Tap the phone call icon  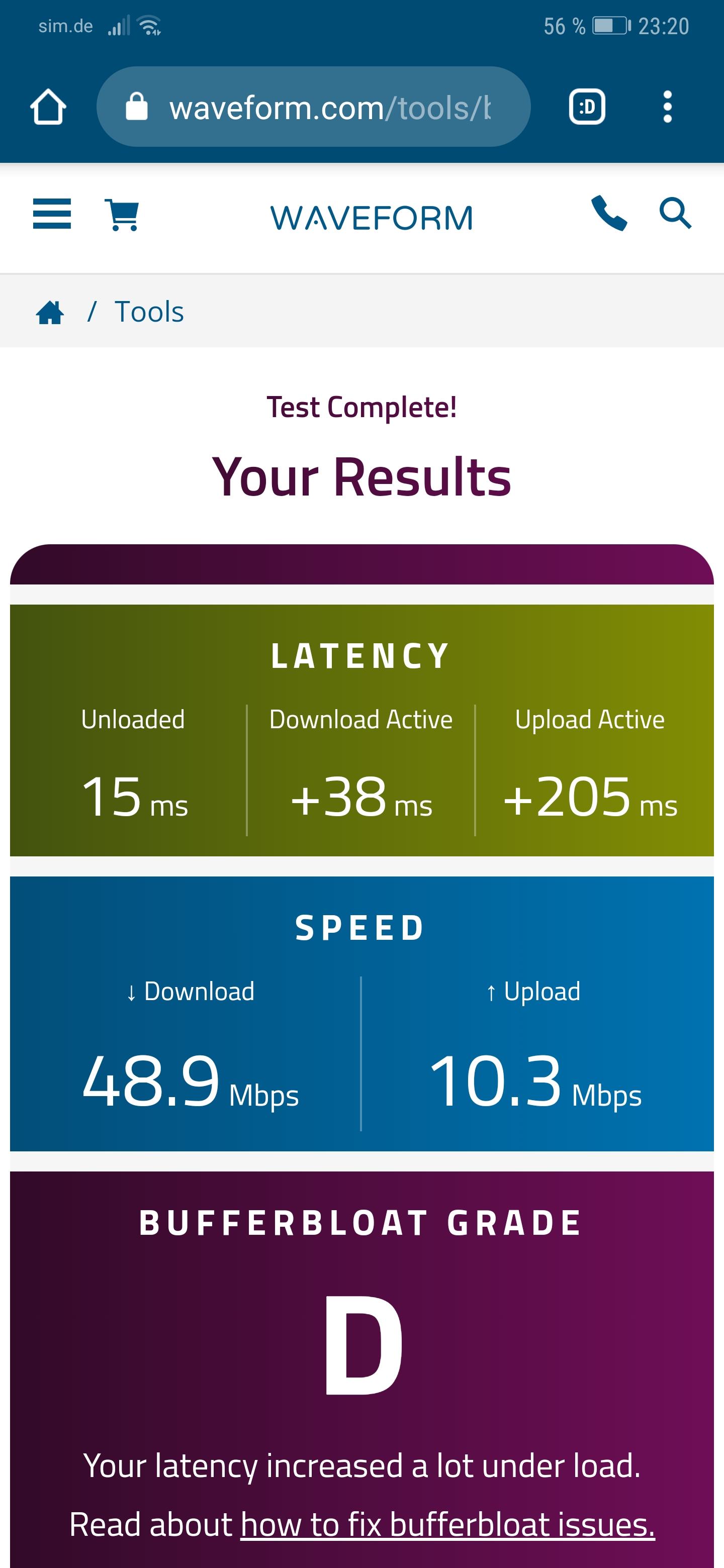(609, 213)
